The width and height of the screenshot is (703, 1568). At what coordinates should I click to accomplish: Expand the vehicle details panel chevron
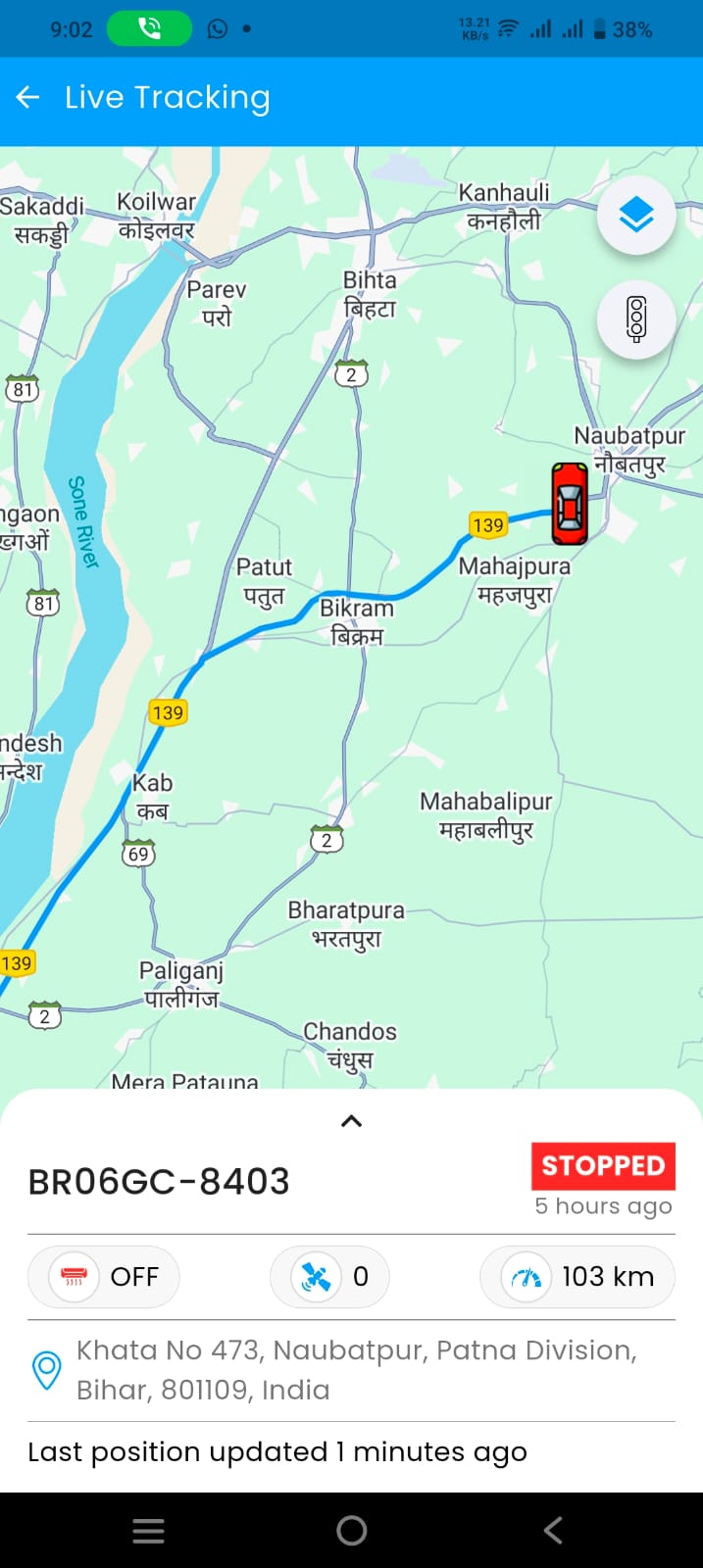(x=351, y=1121)
